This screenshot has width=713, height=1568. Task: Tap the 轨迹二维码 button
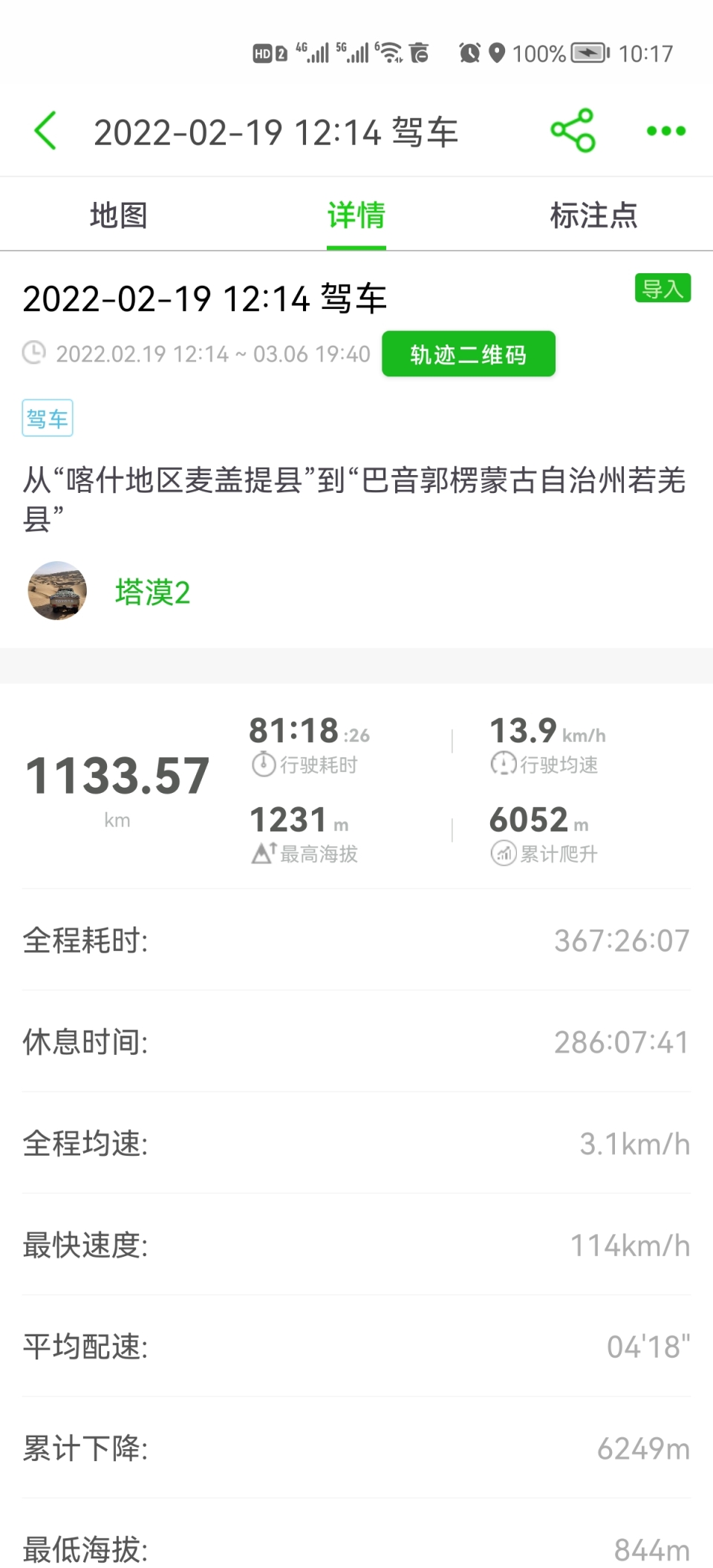pos(468,354)
